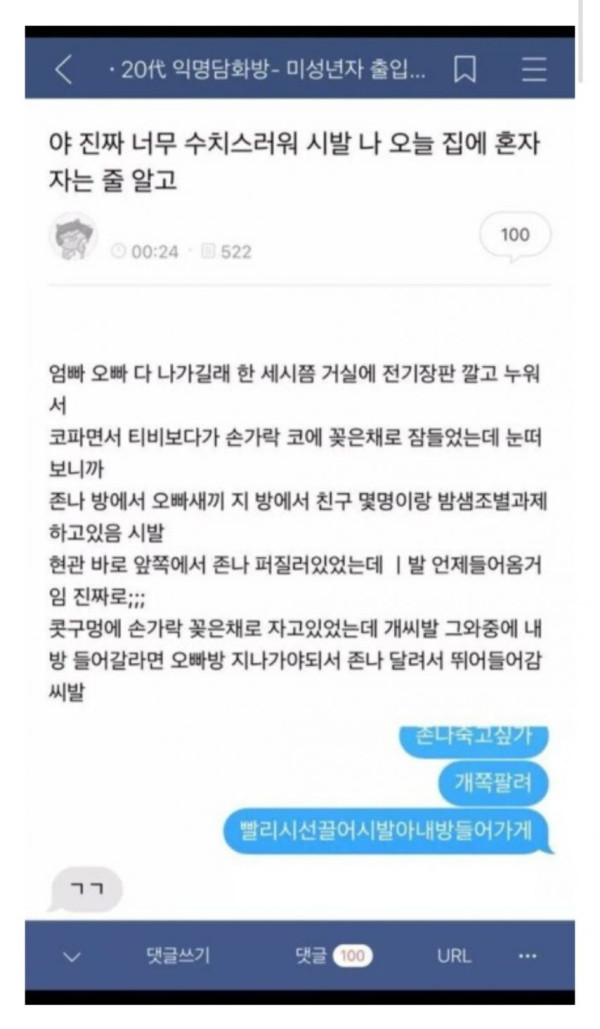Tap the bottom-left down chevron
The height and width of the screenshot is (1029, 600).
click(x=71, y=956)
